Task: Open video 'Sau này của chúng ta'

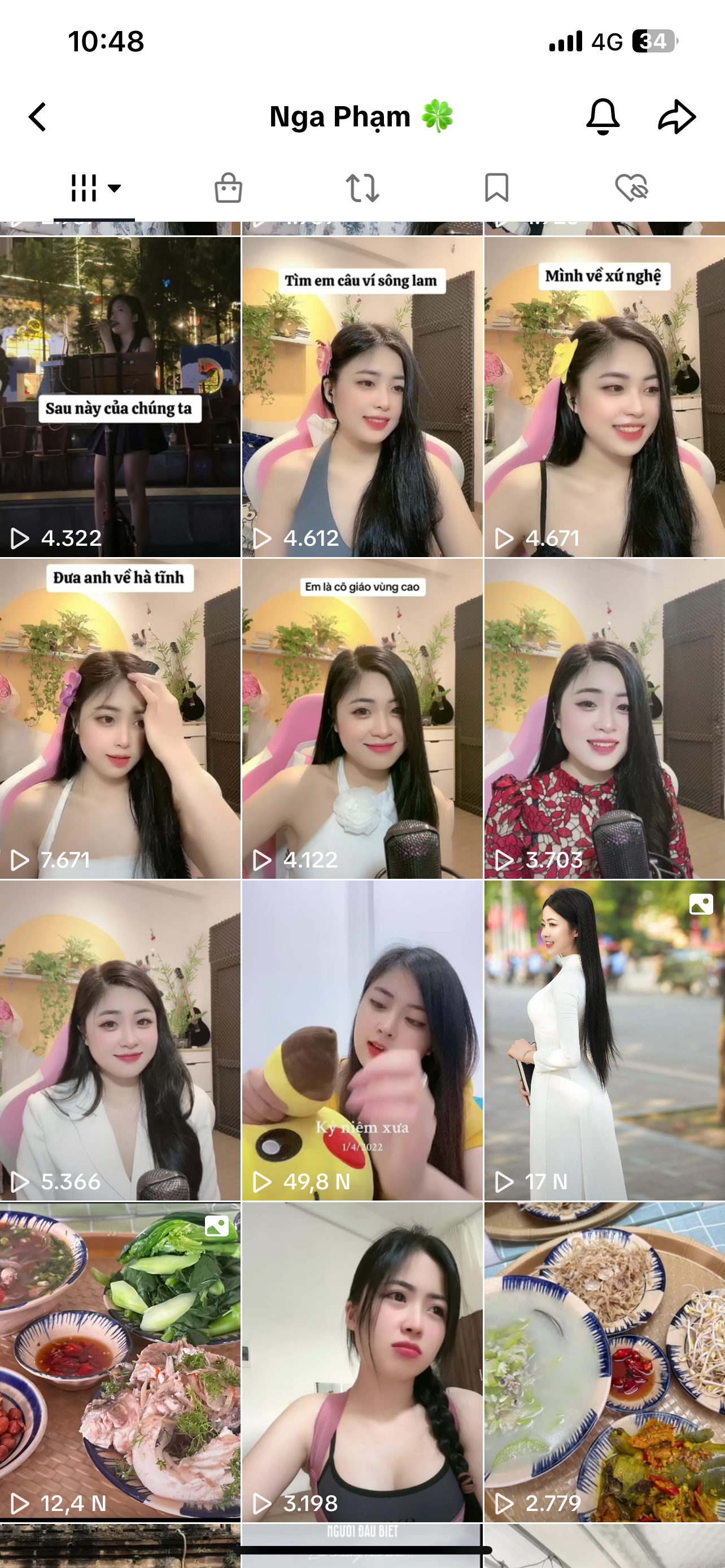Action: pos(120,397)
